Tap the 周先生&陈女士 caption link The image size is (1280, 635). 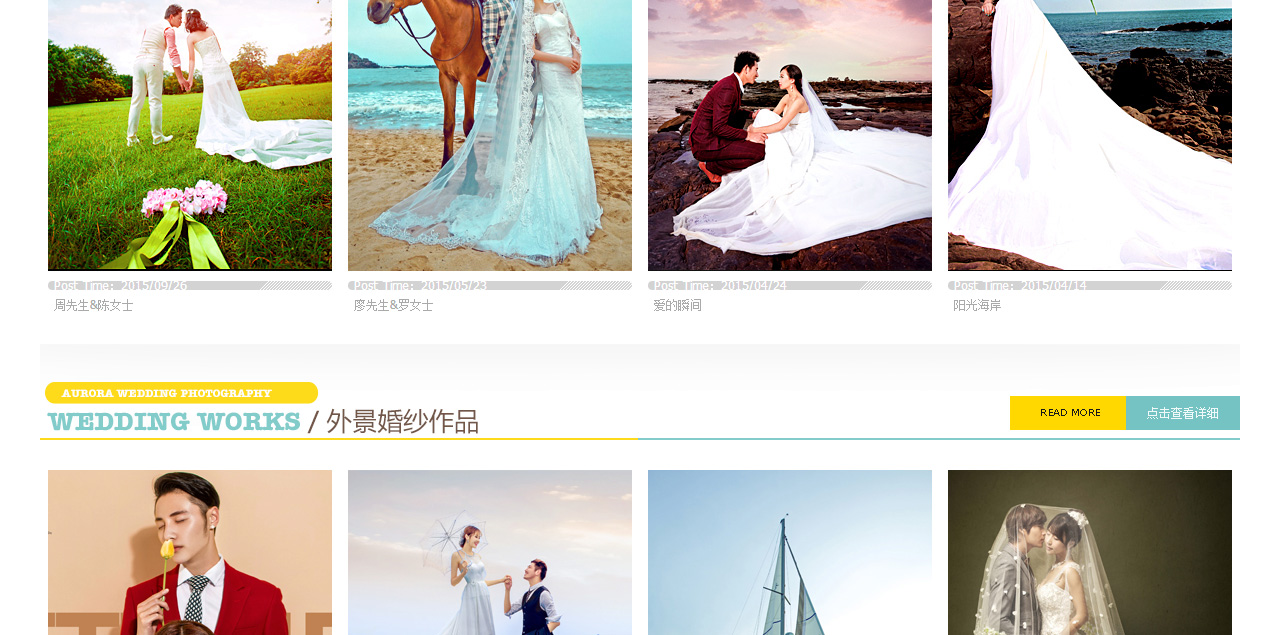coord(94,306)
